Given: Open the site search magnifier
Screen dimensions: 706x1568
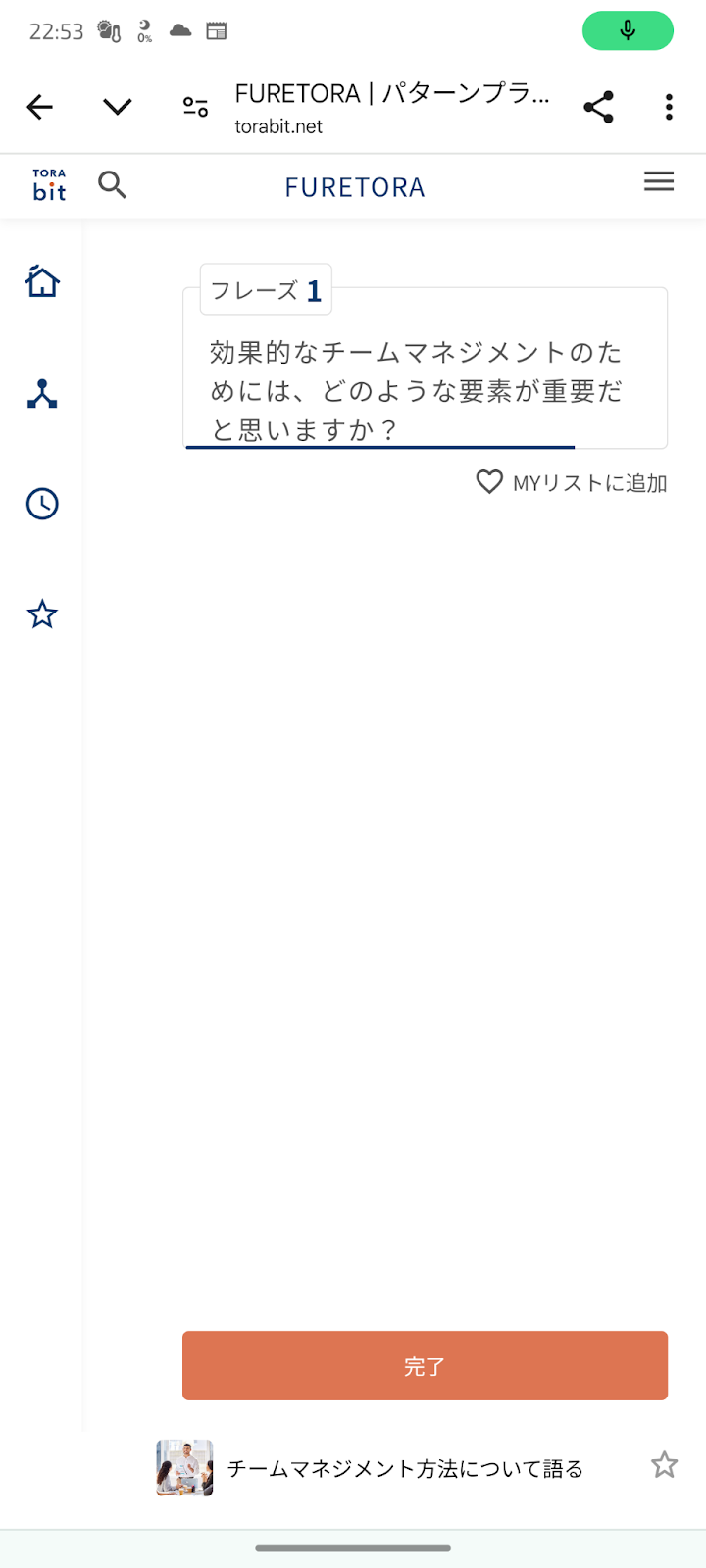Looking at the screenshot, I should coord(113,184).
